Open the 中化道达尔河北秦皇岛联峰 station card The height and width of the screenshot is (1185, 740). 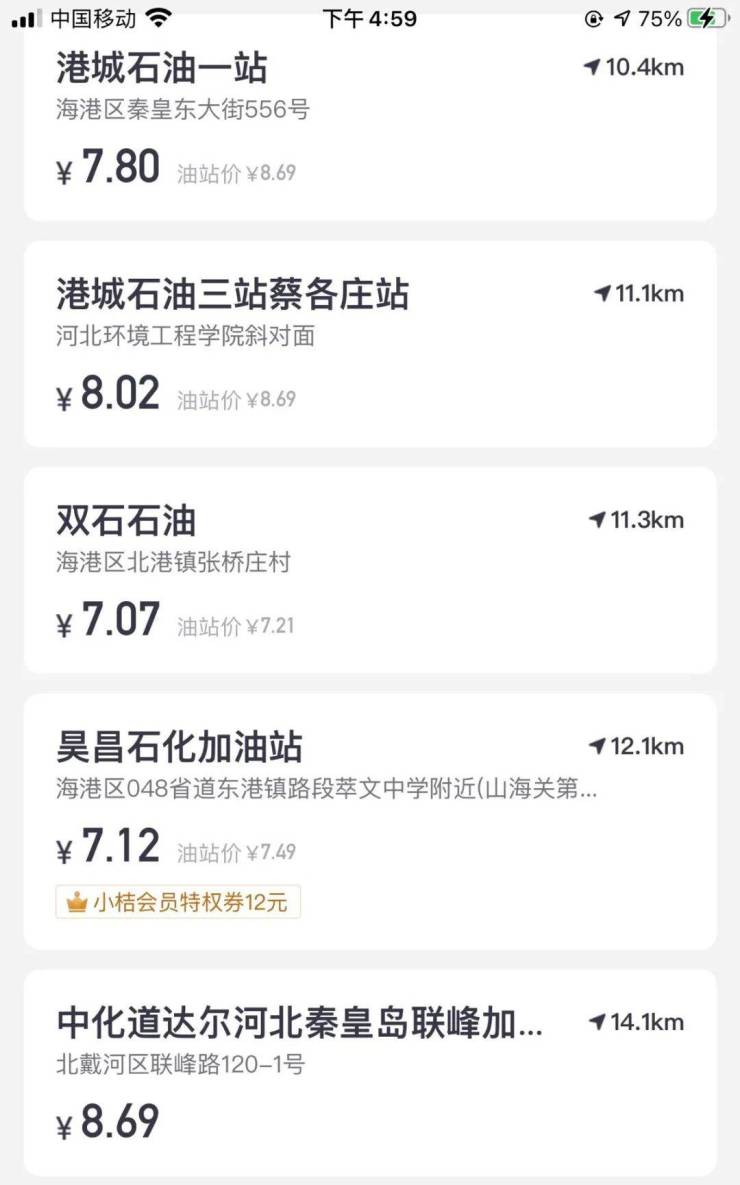click(x=369, y=1071)
